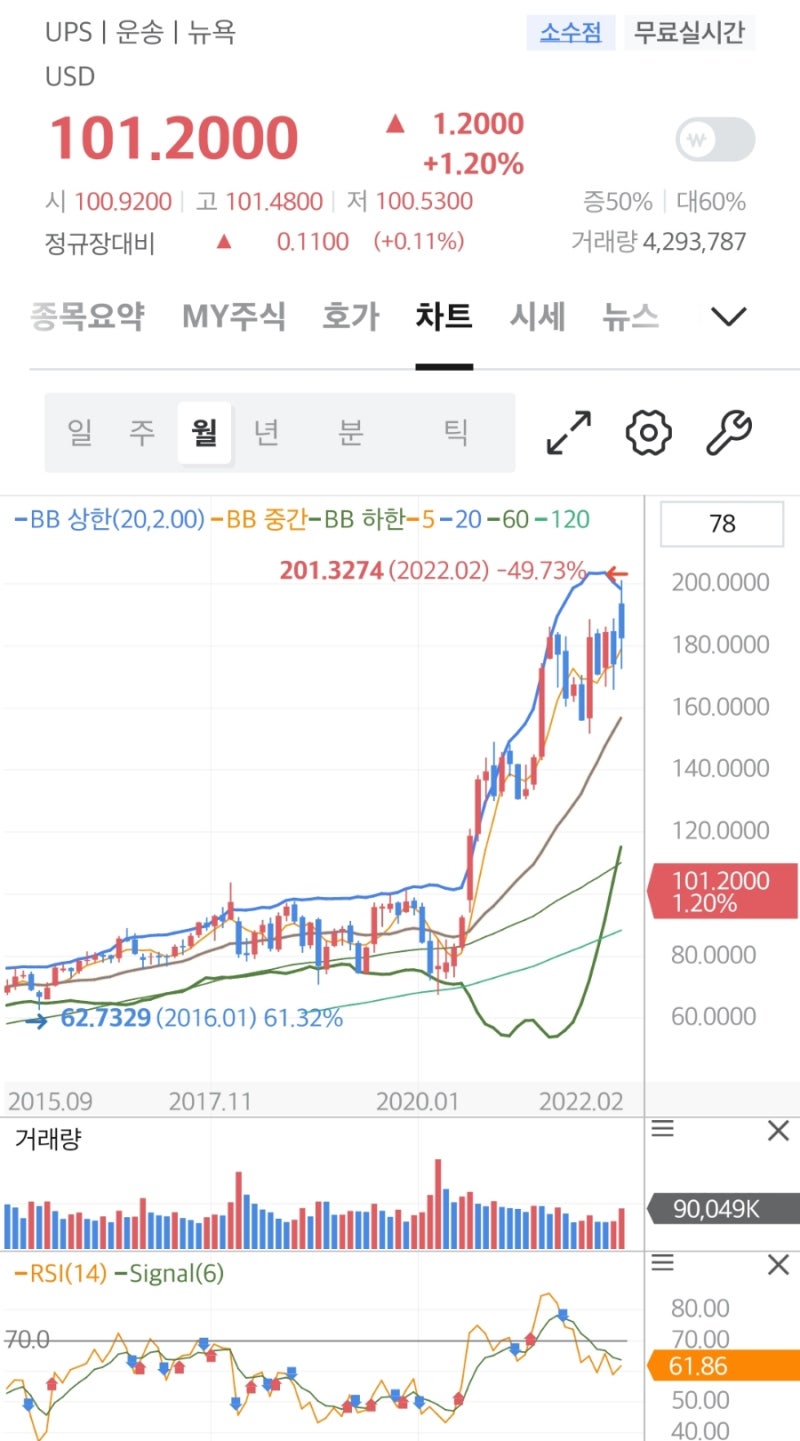Open the RSI panel hamburger menu
This screenshot has width=800, height=1441.
(661, 1263)
